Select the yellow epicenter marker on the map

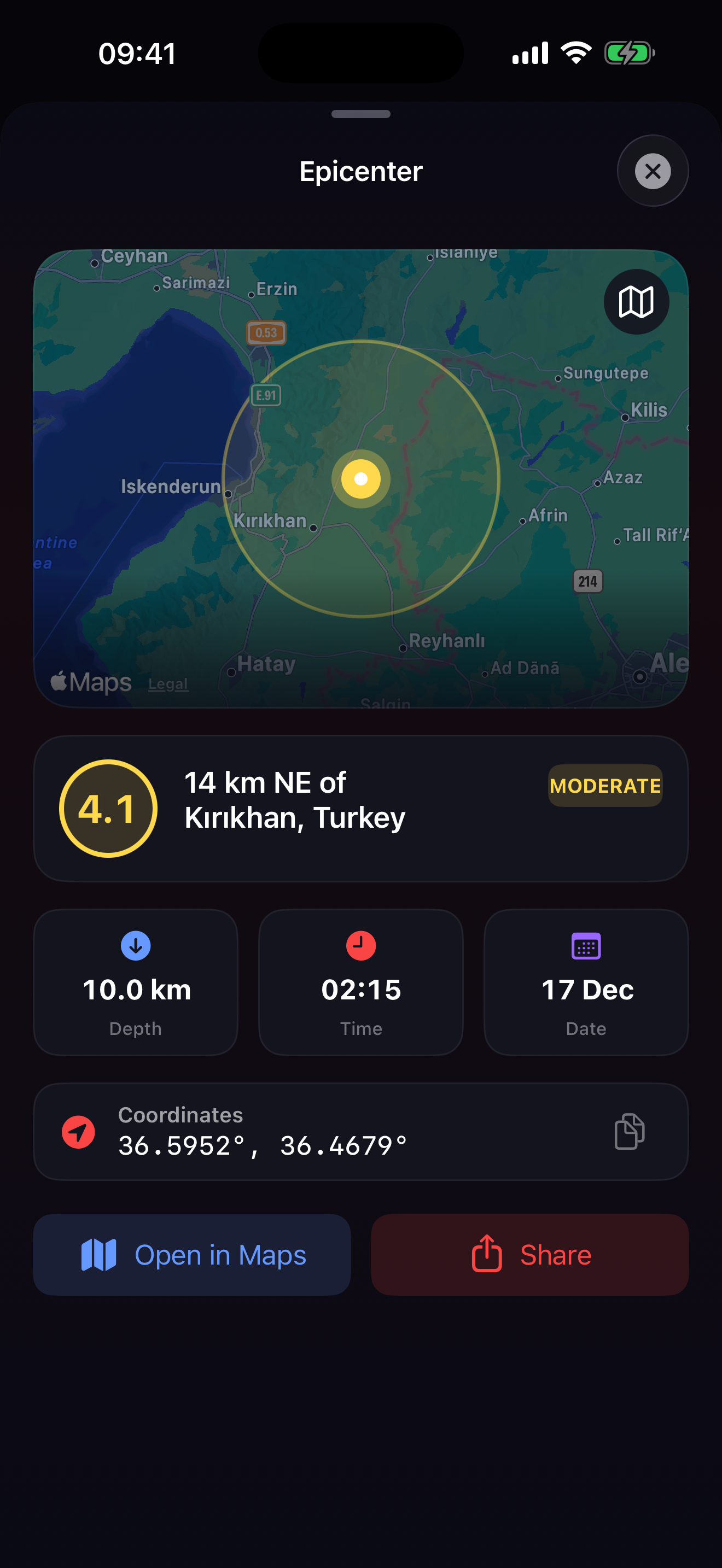tap(360, 479)
